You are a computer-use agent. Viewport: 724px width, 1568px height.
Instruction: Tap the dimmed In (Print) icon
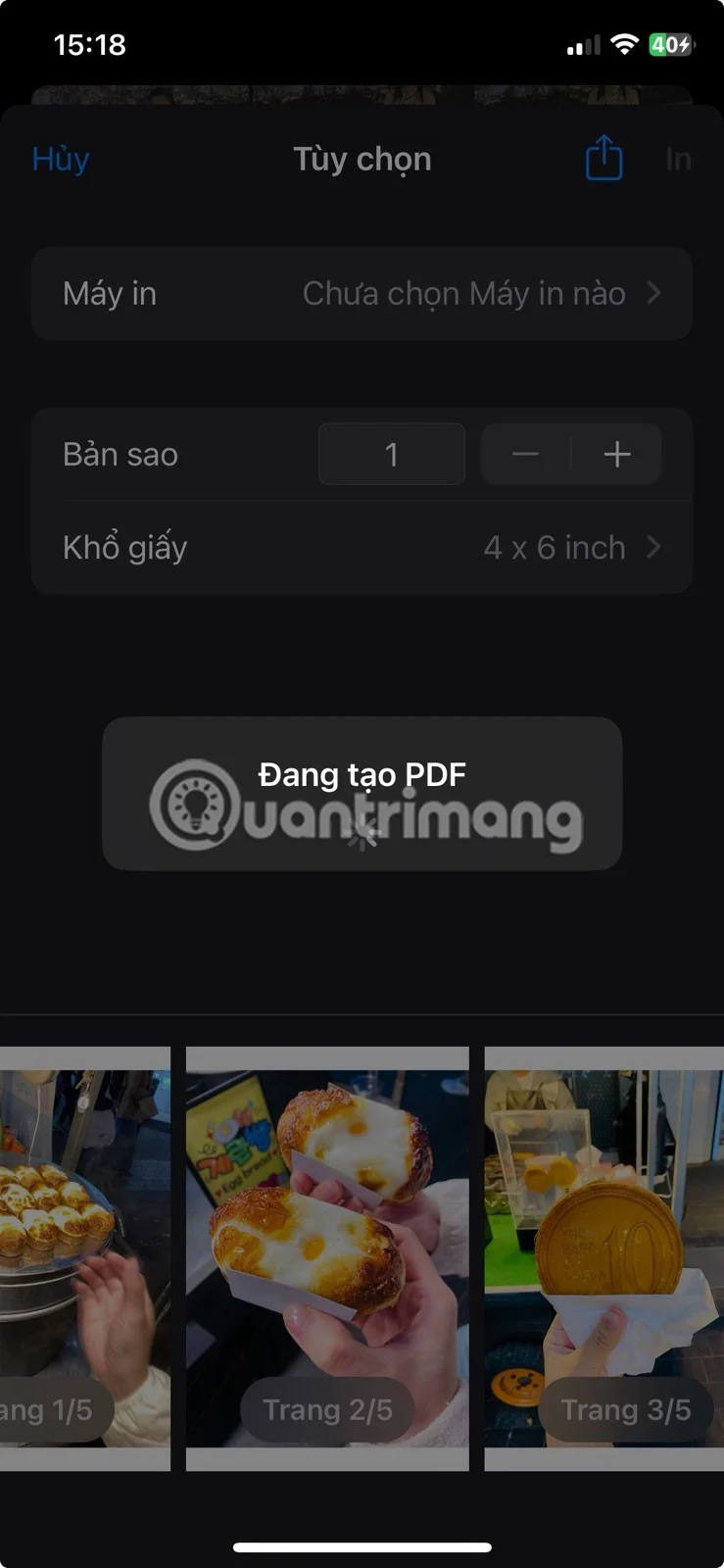pos(679,159)
